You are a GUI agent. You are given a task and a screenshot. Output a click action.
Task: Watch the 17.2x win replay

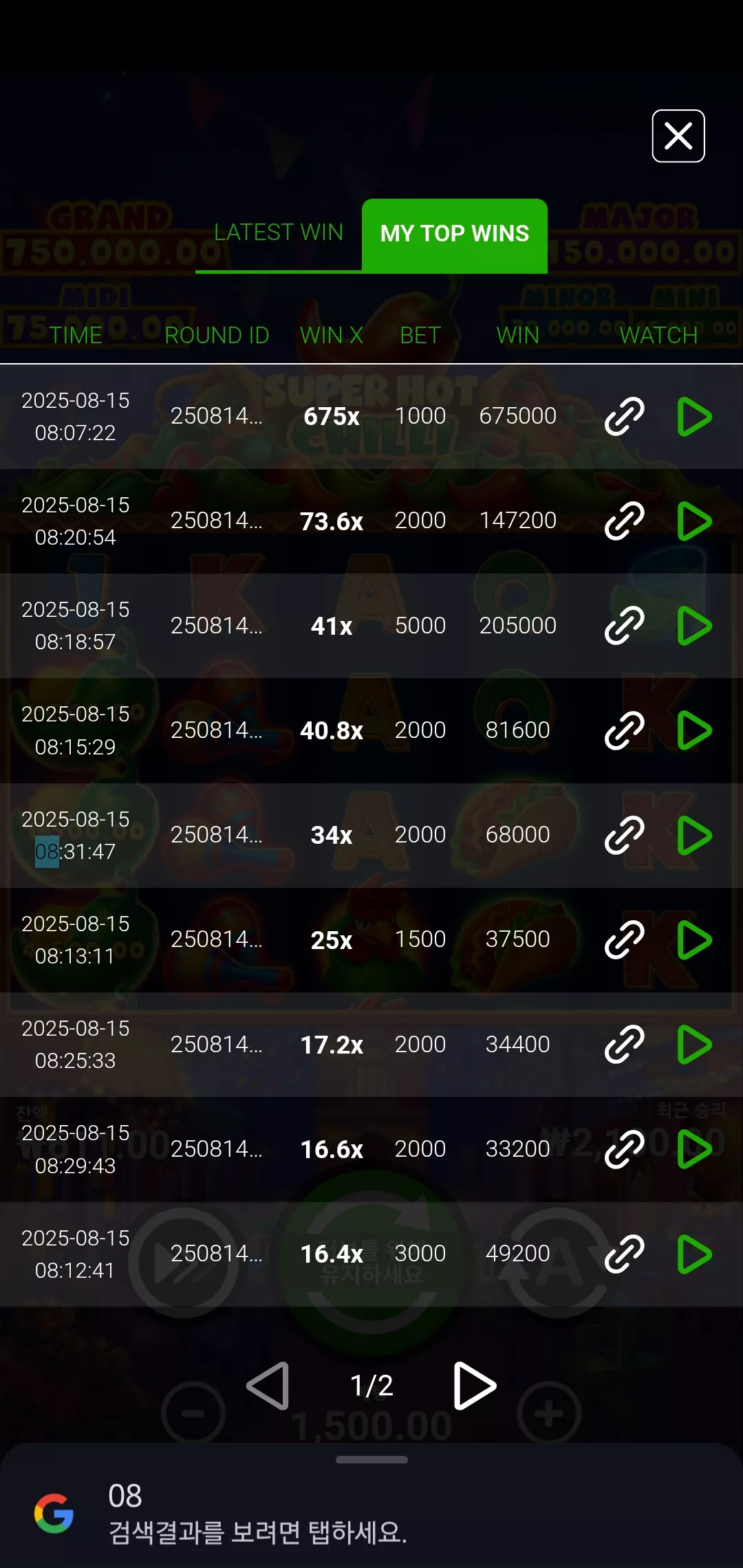tap(694, 1045)
